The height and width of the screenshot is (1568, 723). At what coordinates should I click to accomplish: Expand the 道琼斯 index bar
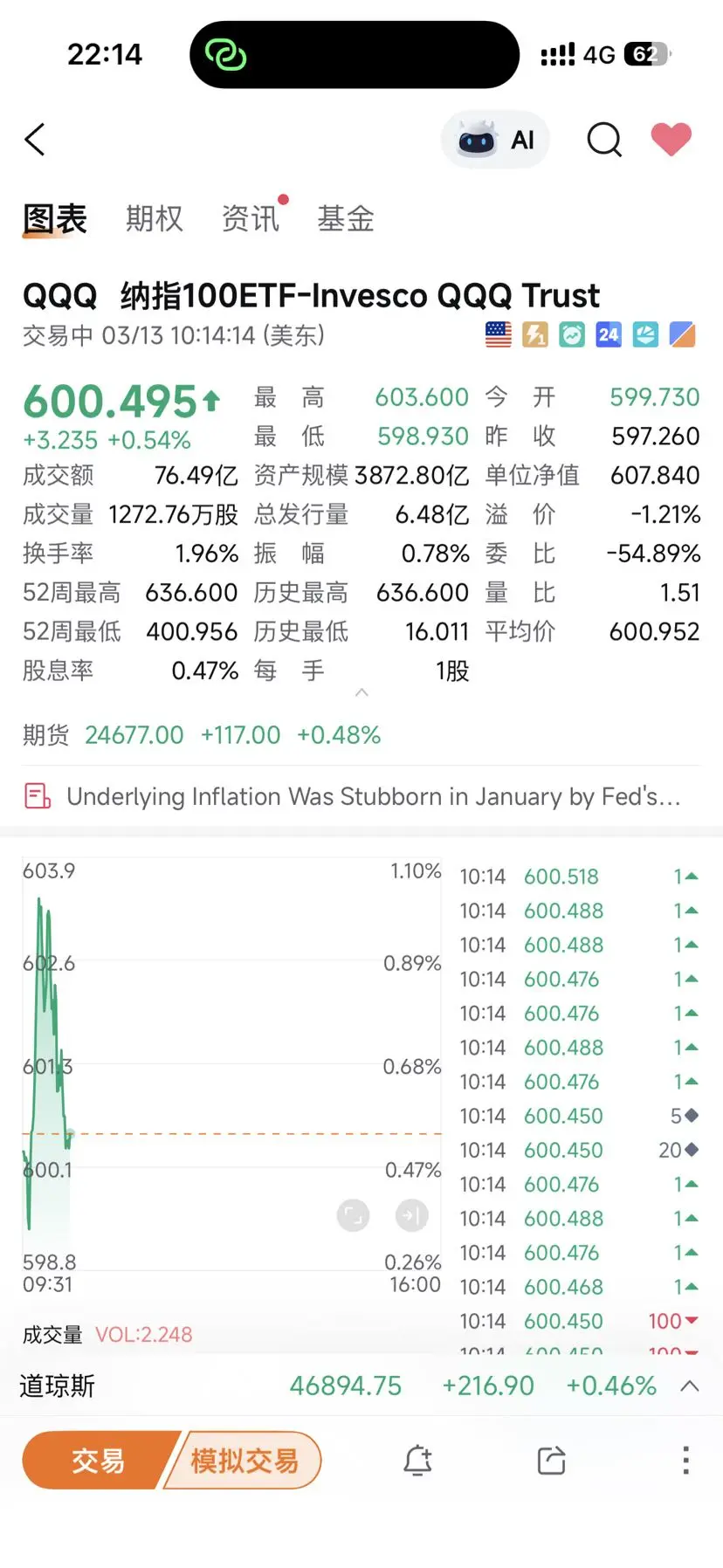[x=690, y=1386]
